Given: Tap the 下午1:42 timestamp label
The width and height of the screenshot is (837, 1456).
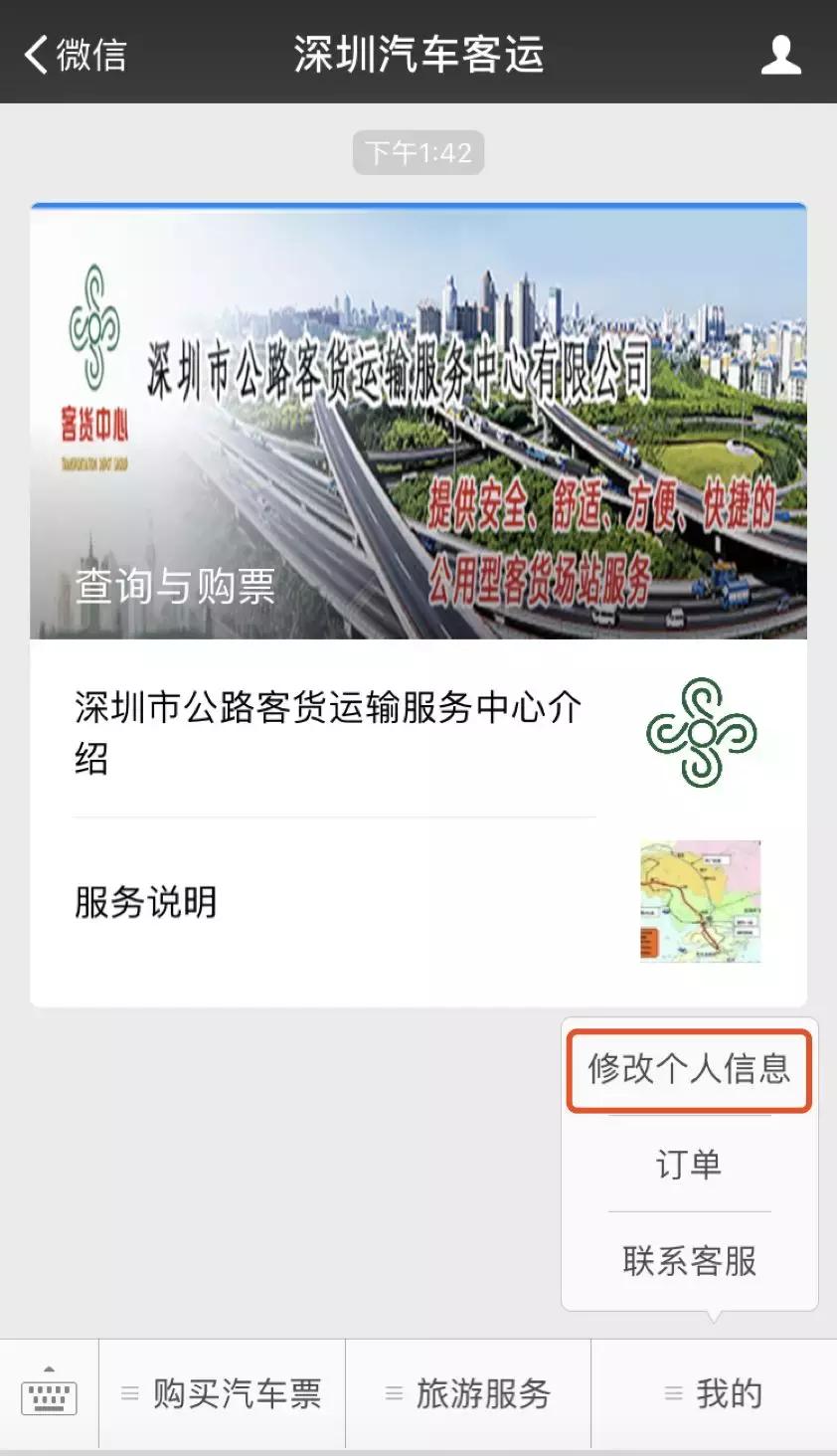Looking at the screenshot, I should [418, 152].
